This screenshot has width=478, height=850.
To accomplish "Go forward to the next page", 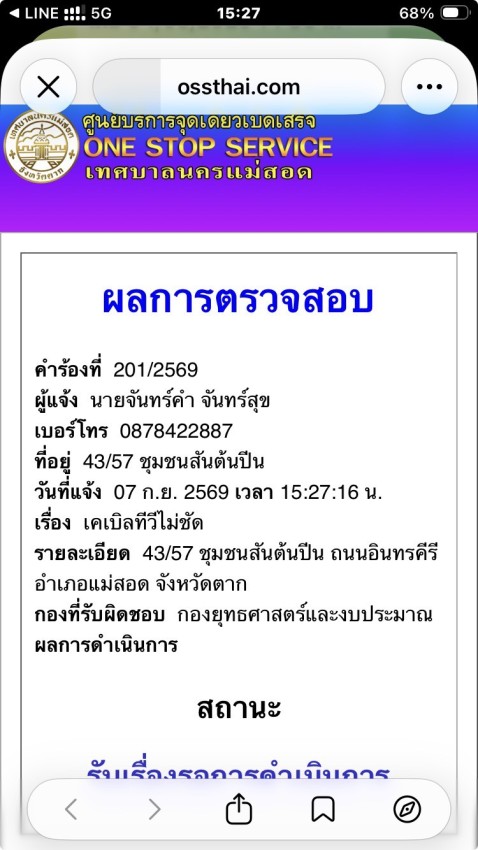I will pos(154,810).
